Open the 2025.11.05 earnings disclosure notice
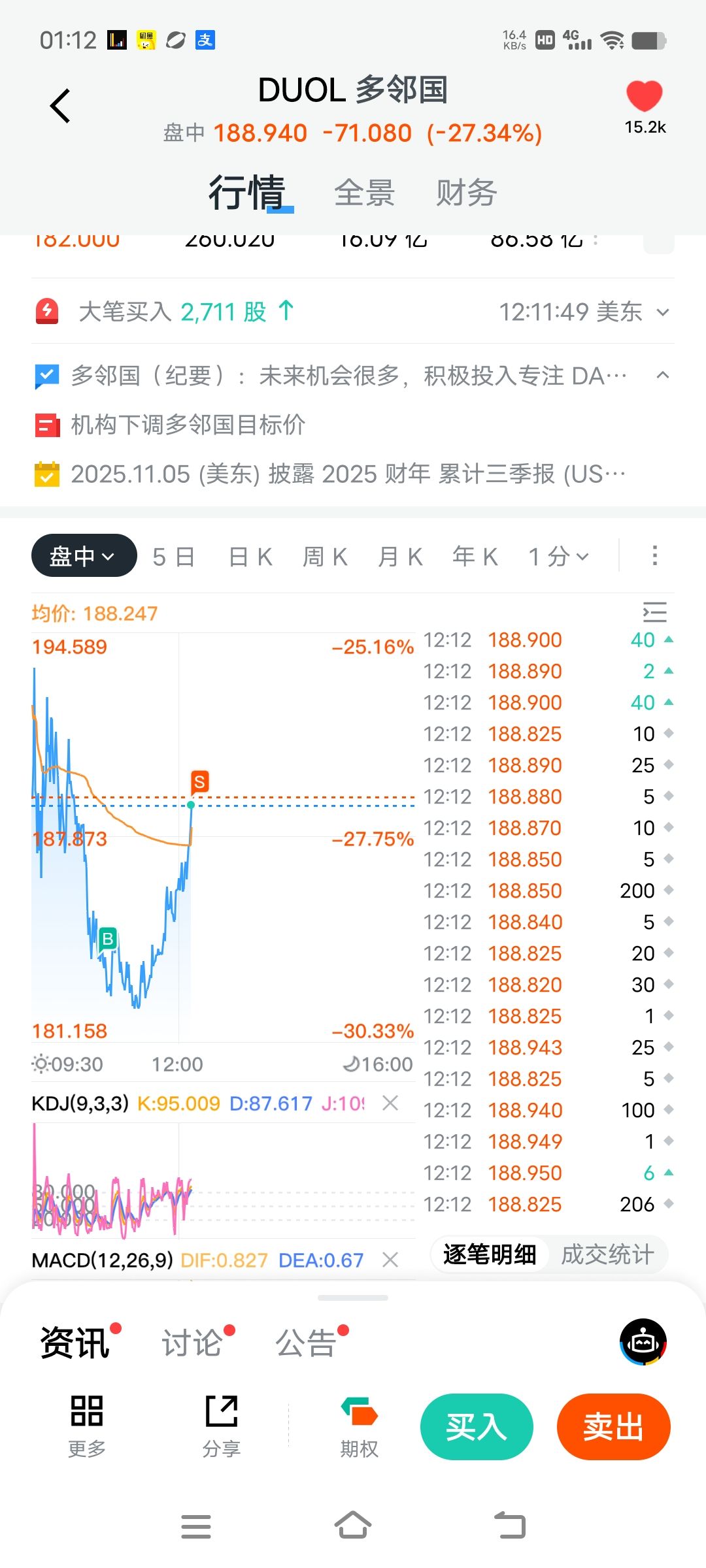706x1568 pixels. pyautogui.click(x=348, y=474)
